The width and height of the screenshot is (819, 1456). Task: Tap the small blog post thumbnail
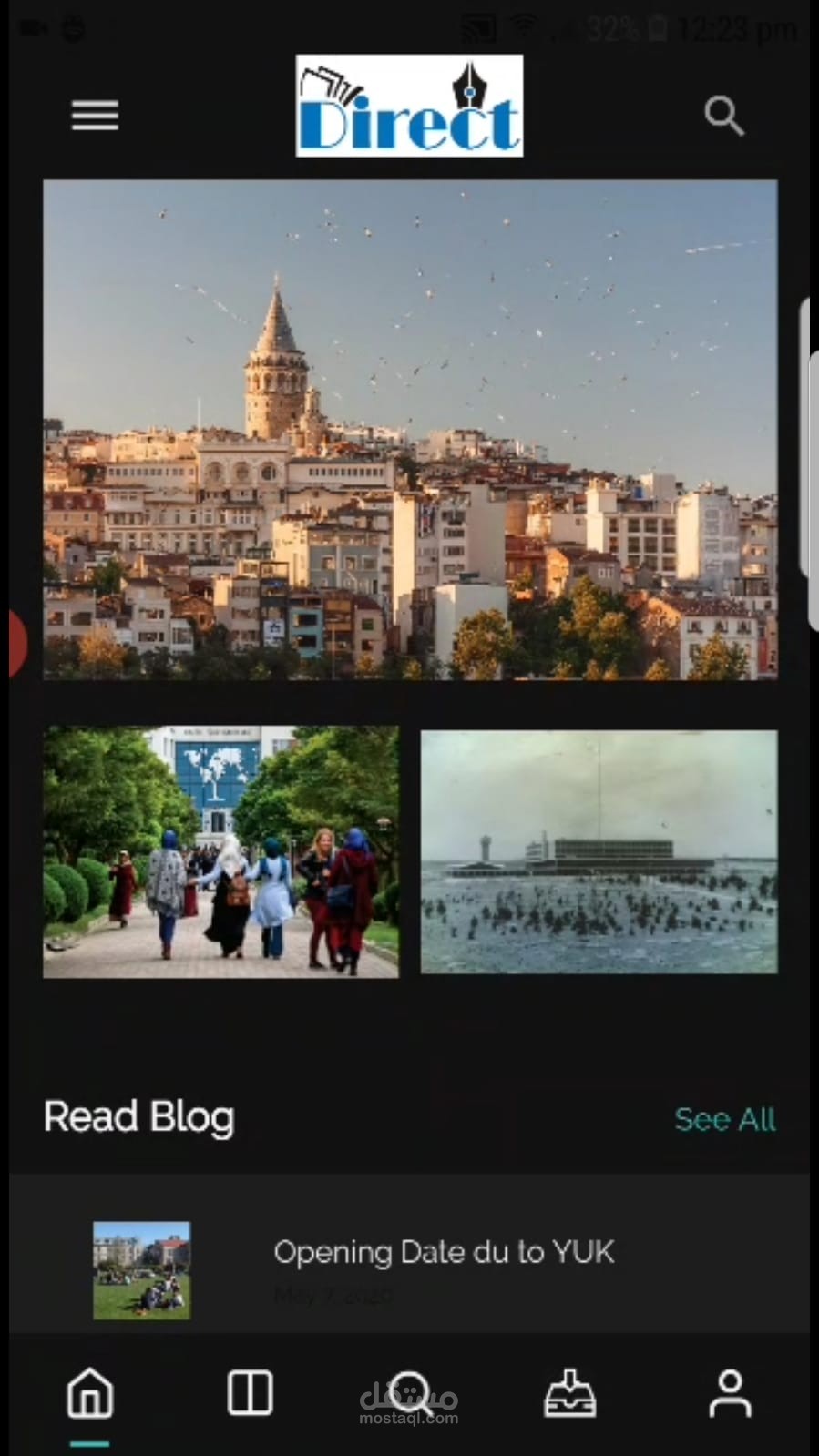pyautogui.click(x=141, y=1269)
